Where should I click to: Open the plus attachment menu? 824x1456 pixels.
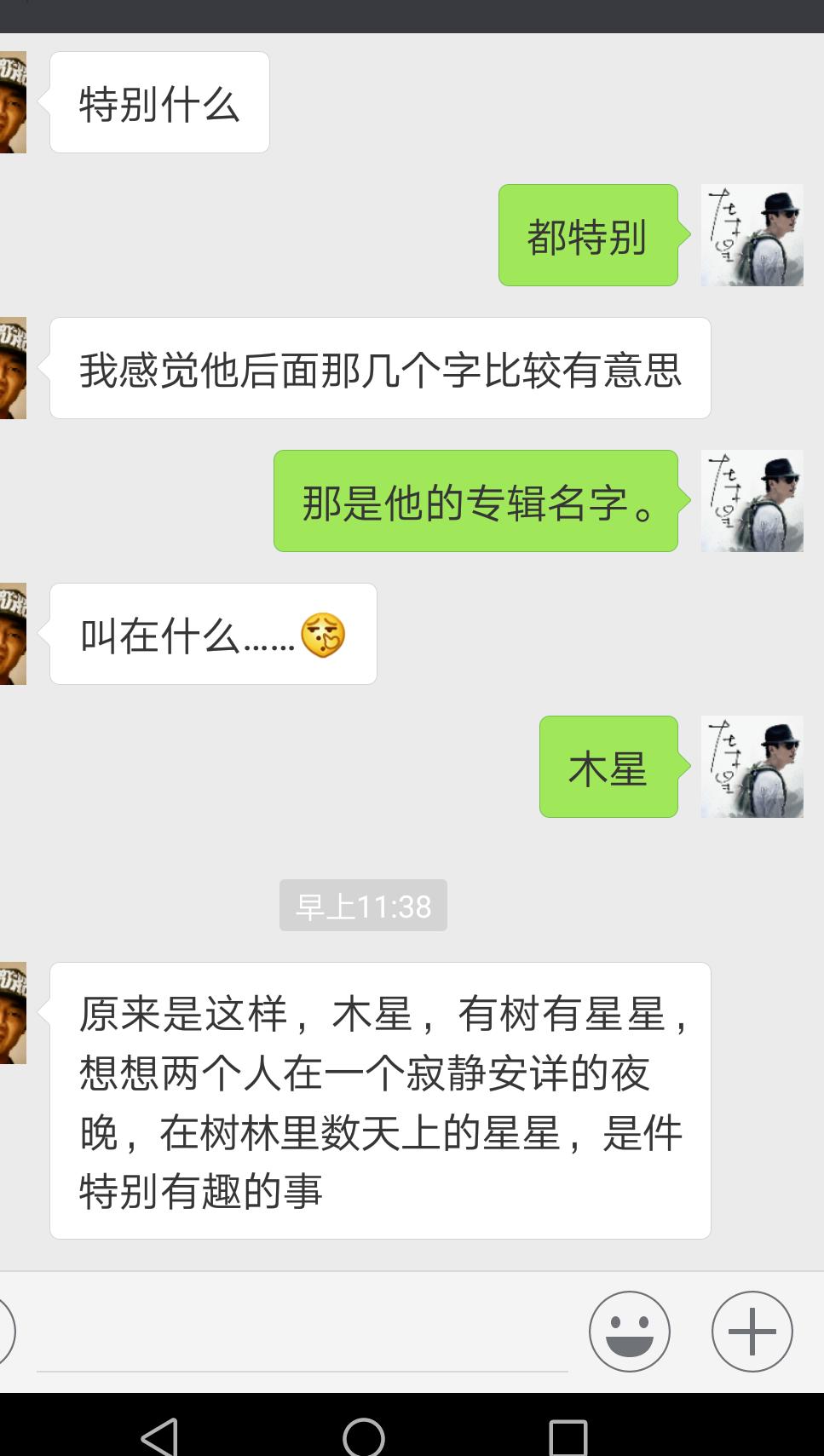click(x=752, y=1332)
